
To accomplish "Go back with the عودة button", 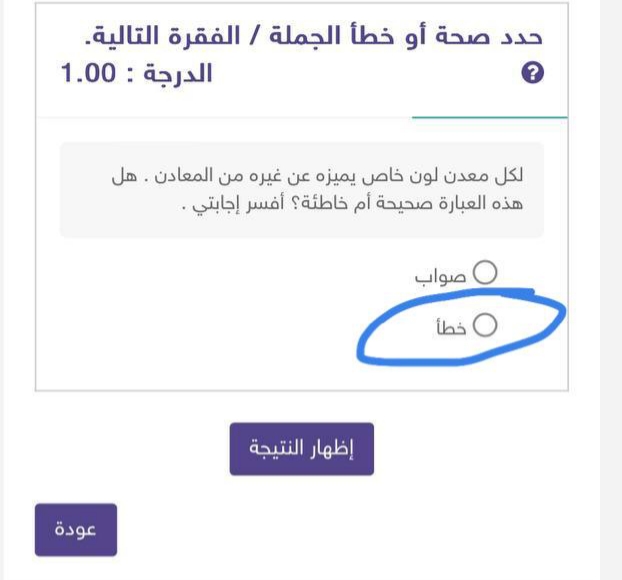I will (76, 529).
